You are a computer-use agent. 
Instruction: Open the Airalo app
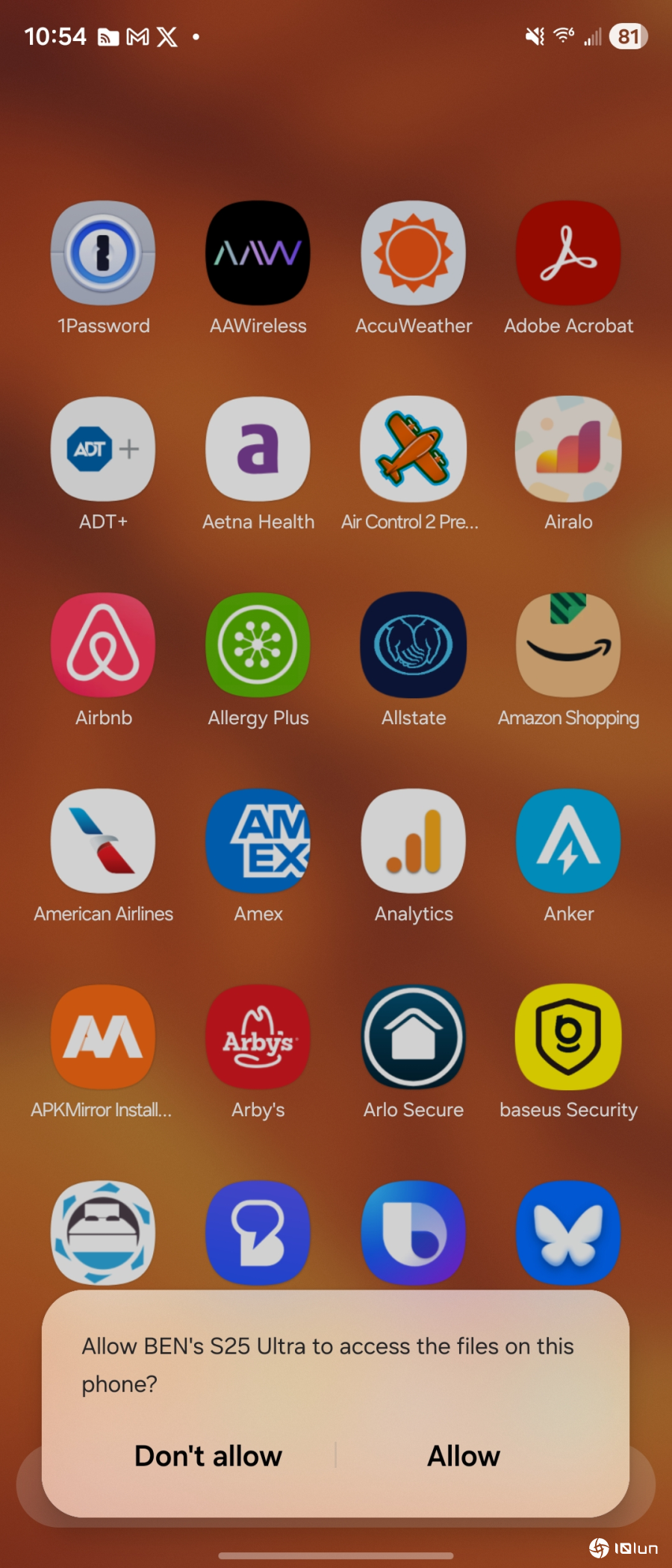tap(568, 449)
